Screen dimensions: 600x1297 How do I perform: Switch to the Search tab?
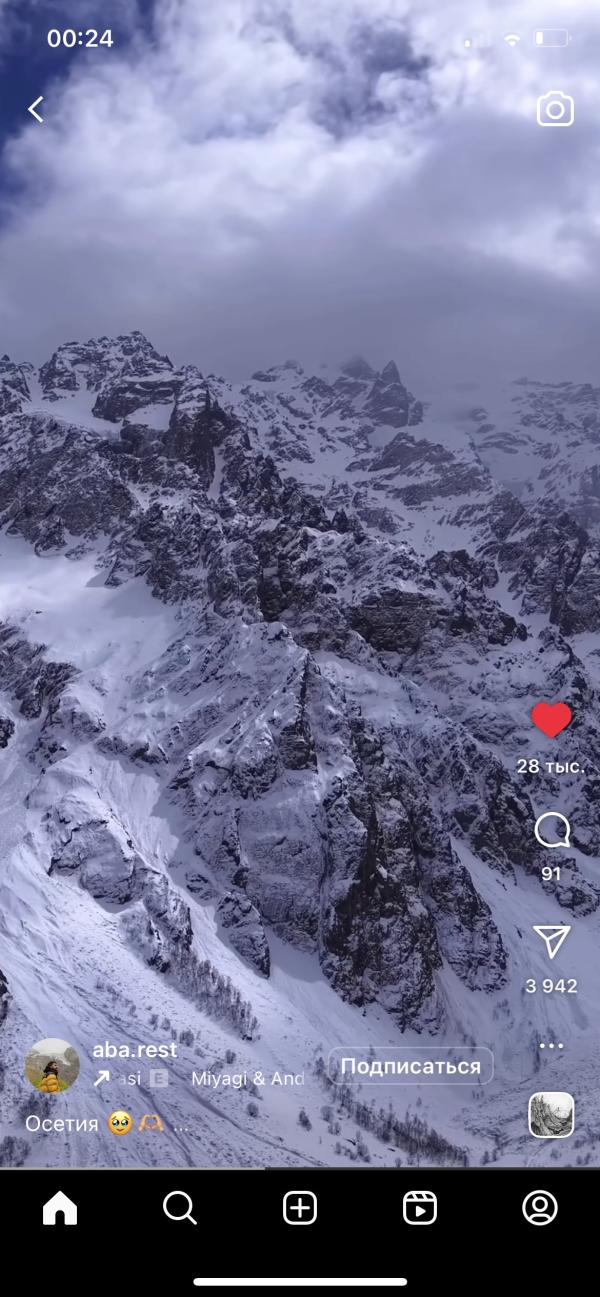pyautogui.click(x=180, y=1208)
